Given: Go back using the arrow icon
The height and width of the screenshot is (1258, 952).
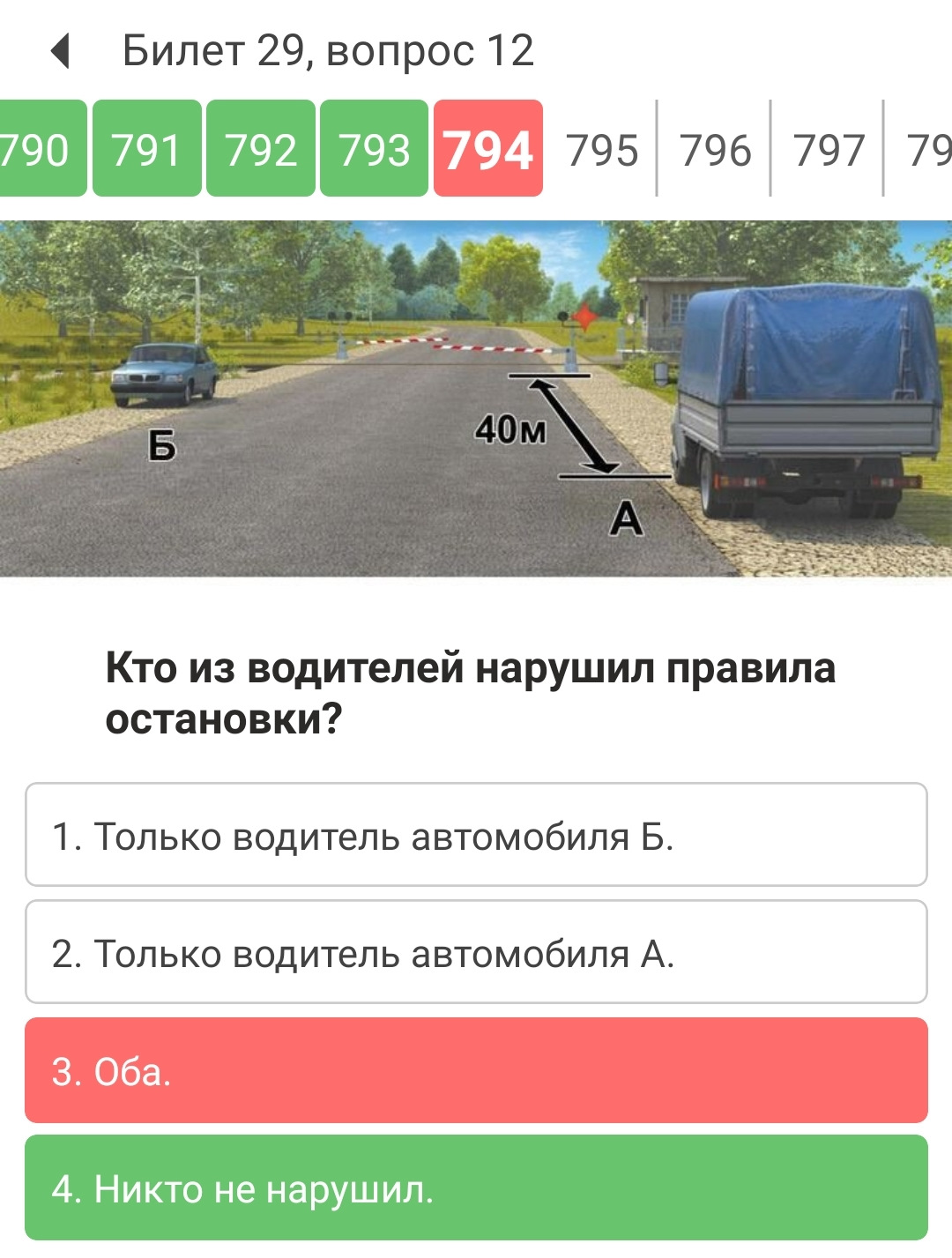Looking at the screenshot, I should pyautogui.click(x=60, y=51).
